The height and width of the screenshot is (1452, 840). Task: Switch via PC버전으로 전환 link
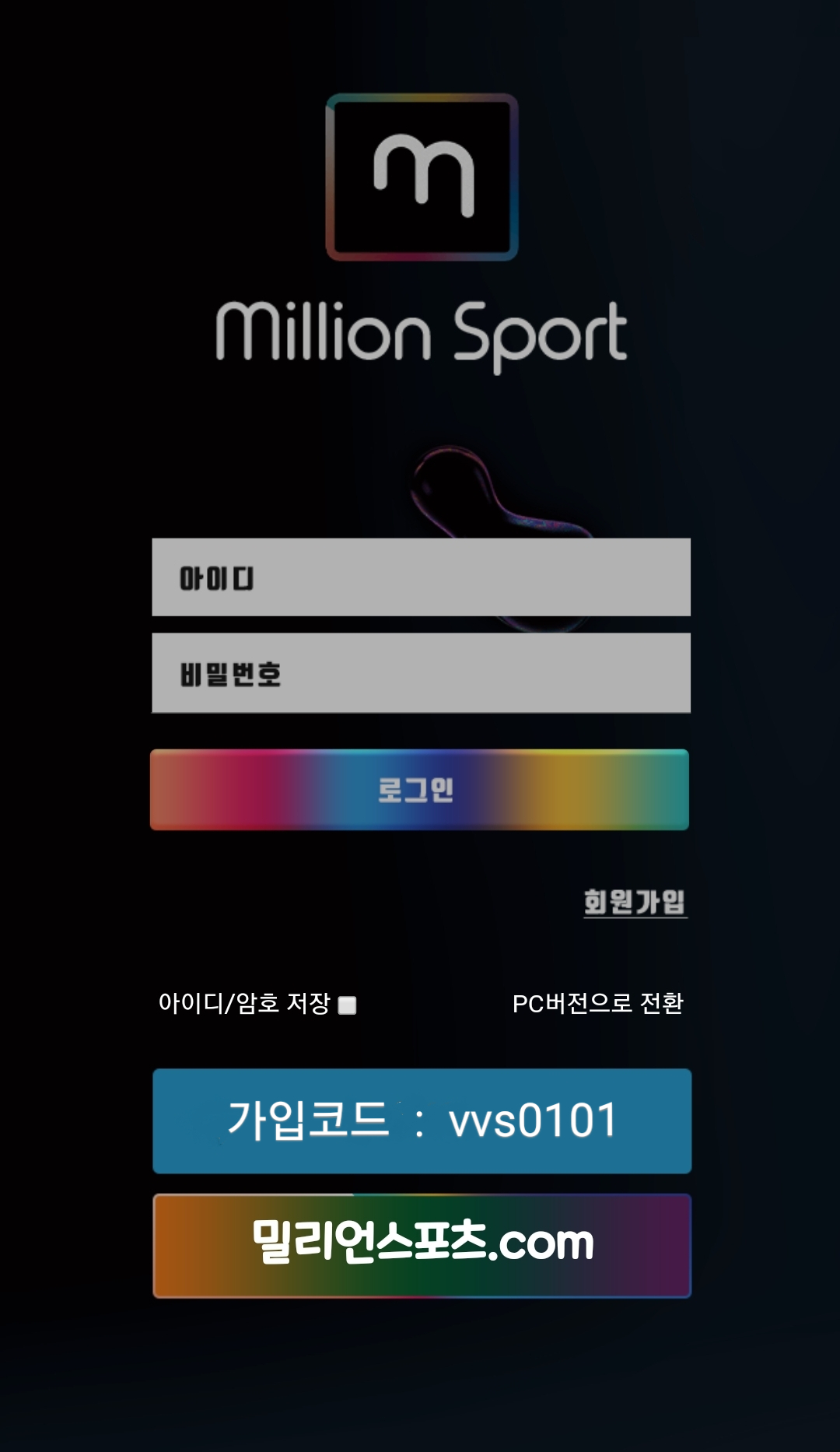tap(597, 1004)
